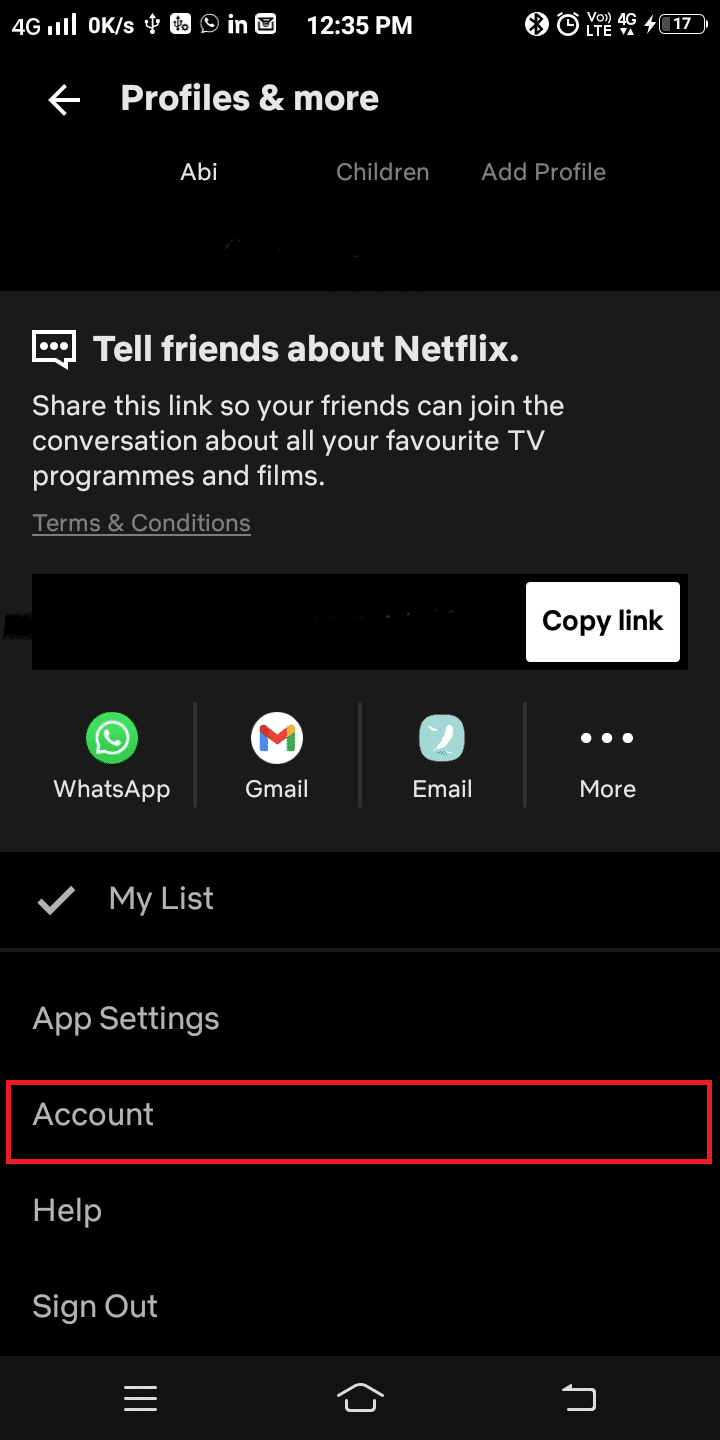Open My List
Viewport: 720px width, 1440px height.
pos(160,899)
